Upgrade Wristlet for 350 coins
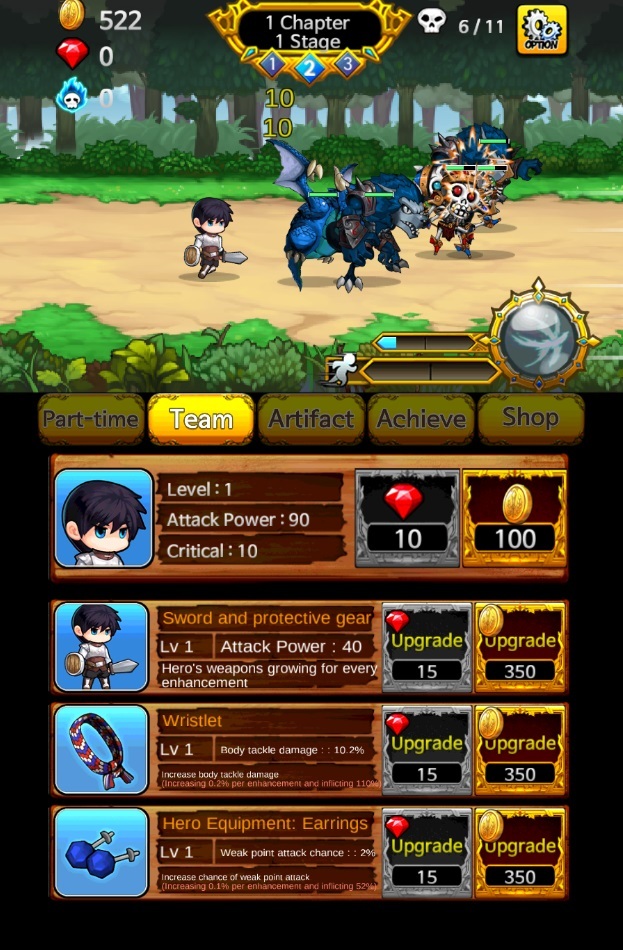The image size is (623, 950). [x=520, y=751]
